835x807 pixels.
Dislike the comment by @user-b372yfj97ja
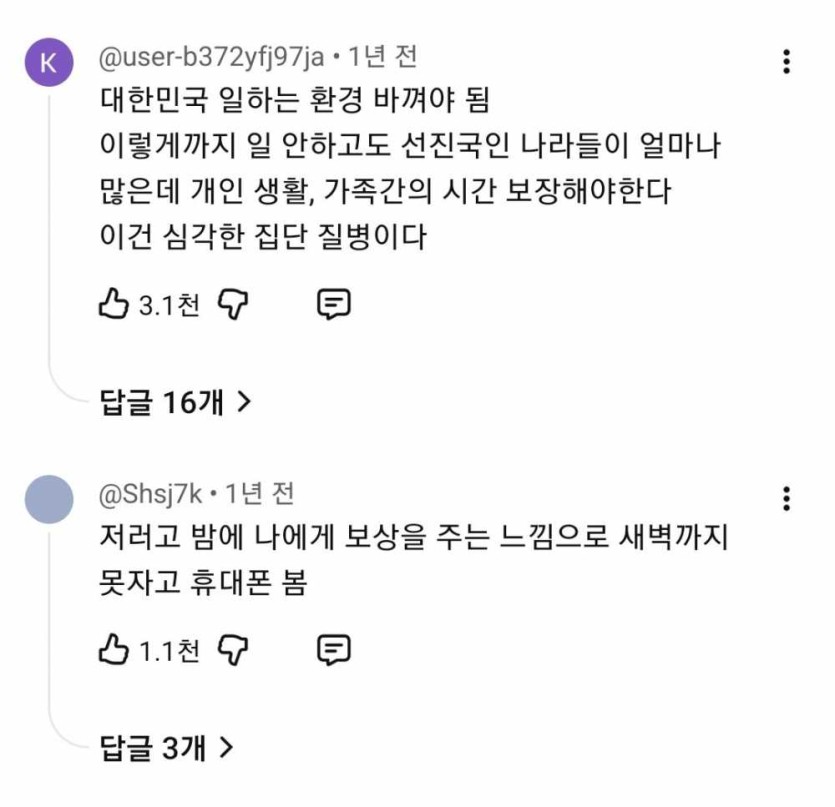point(232,304)
